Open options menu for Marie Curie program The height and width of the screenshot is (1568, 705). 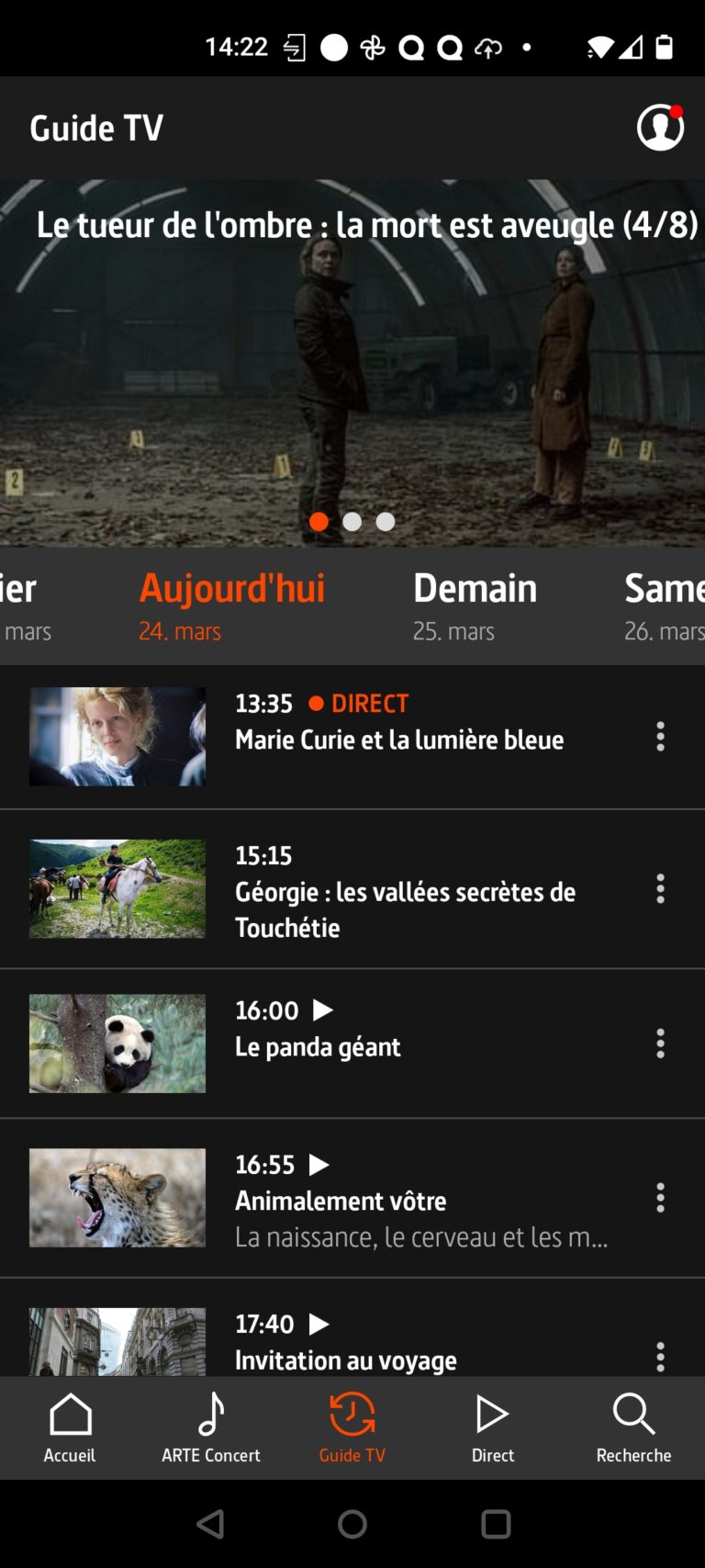[x=660, y=738]
